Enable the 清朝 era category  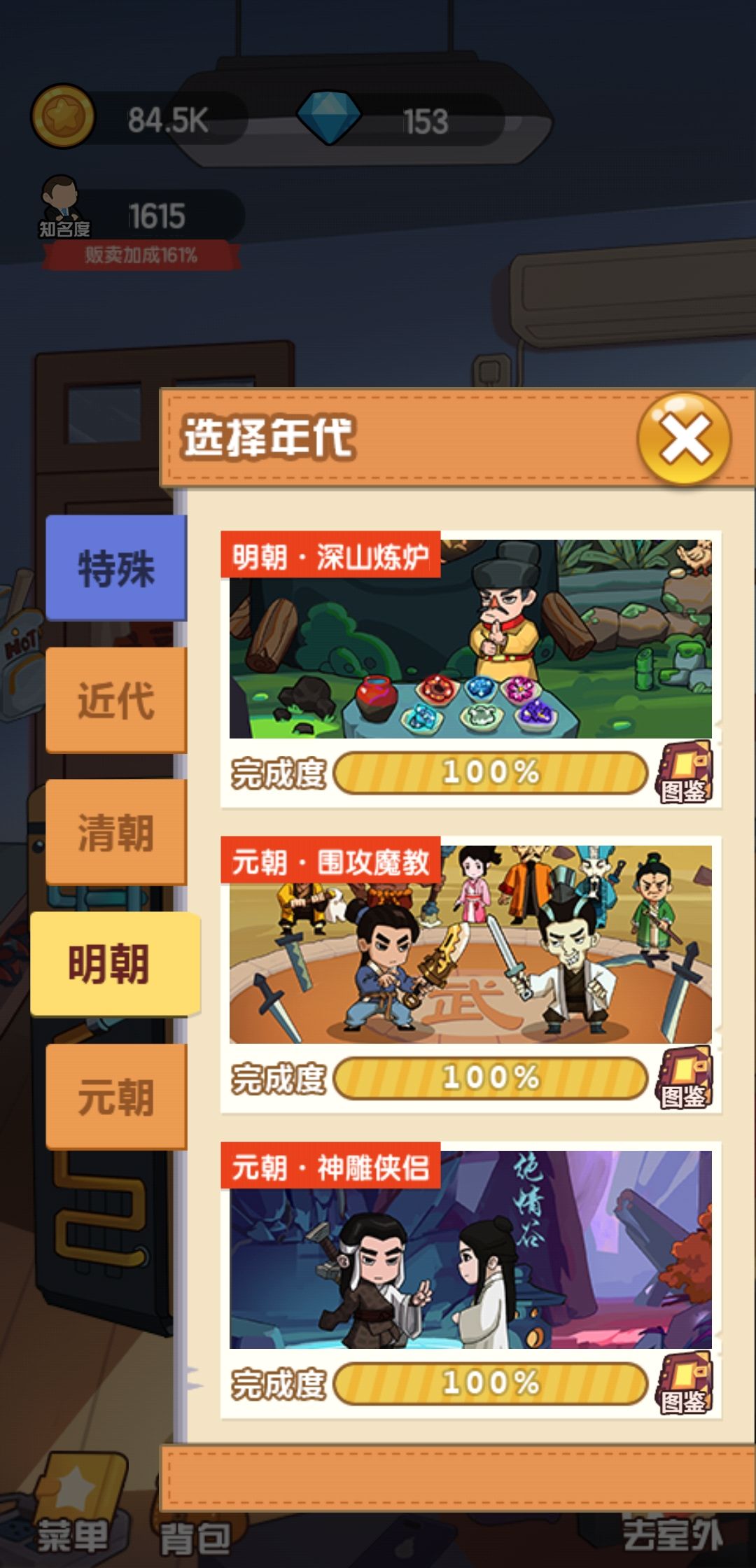(115, 830)
